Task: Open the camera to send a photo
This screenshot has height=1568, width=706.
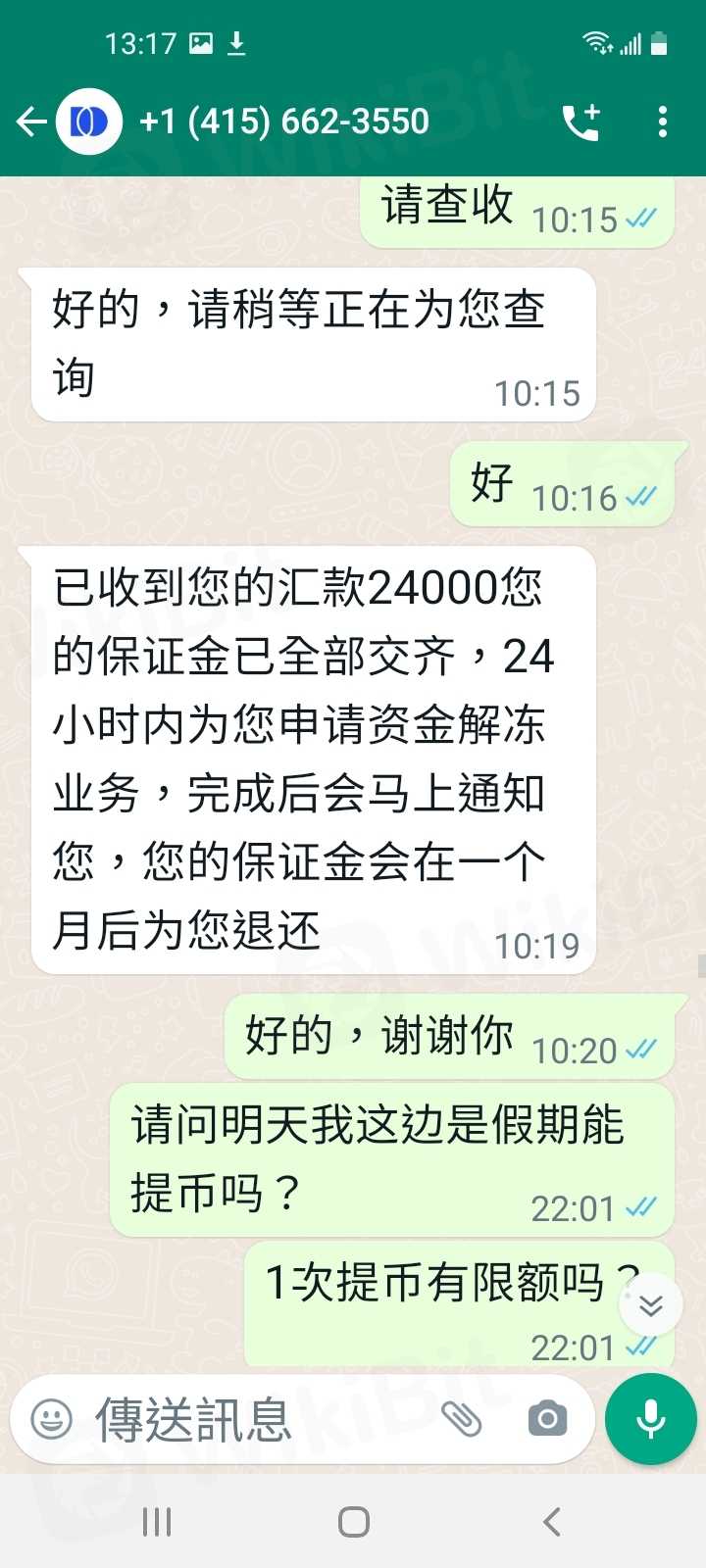Action: click(x=547, y=1418)
